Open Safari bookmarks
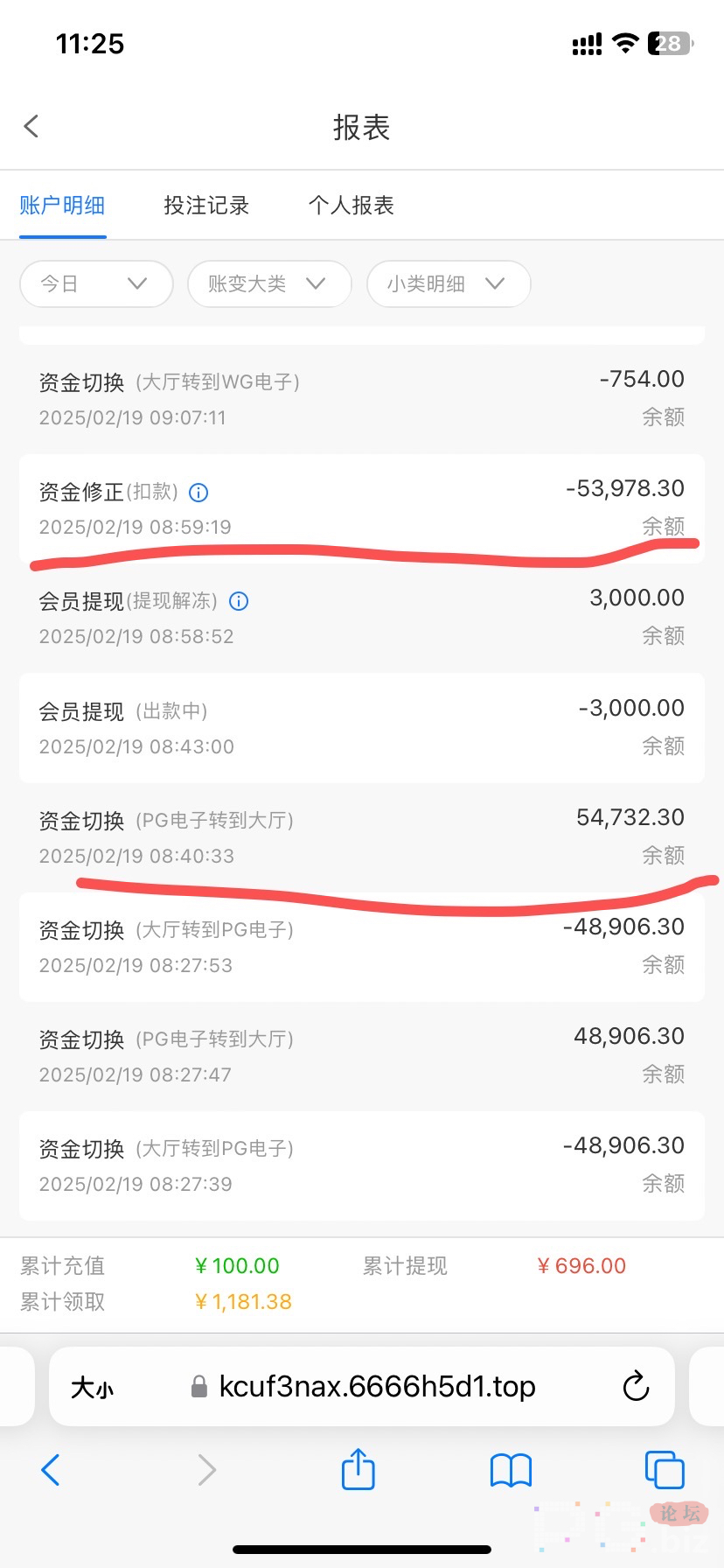 click(x=511, y=1470)
